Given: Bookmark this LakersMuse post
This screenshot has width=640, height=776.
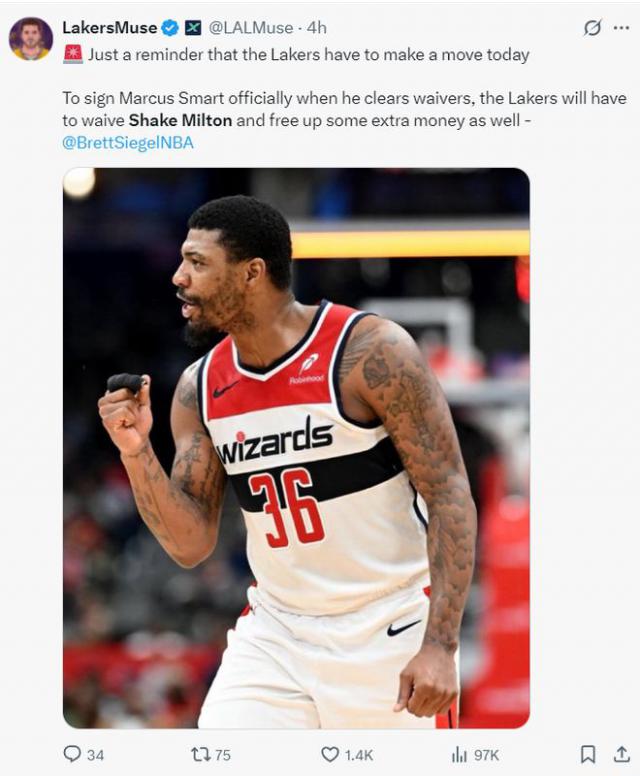Looking at the screenshot, I should pyautogui.click(x=588, y=754).
